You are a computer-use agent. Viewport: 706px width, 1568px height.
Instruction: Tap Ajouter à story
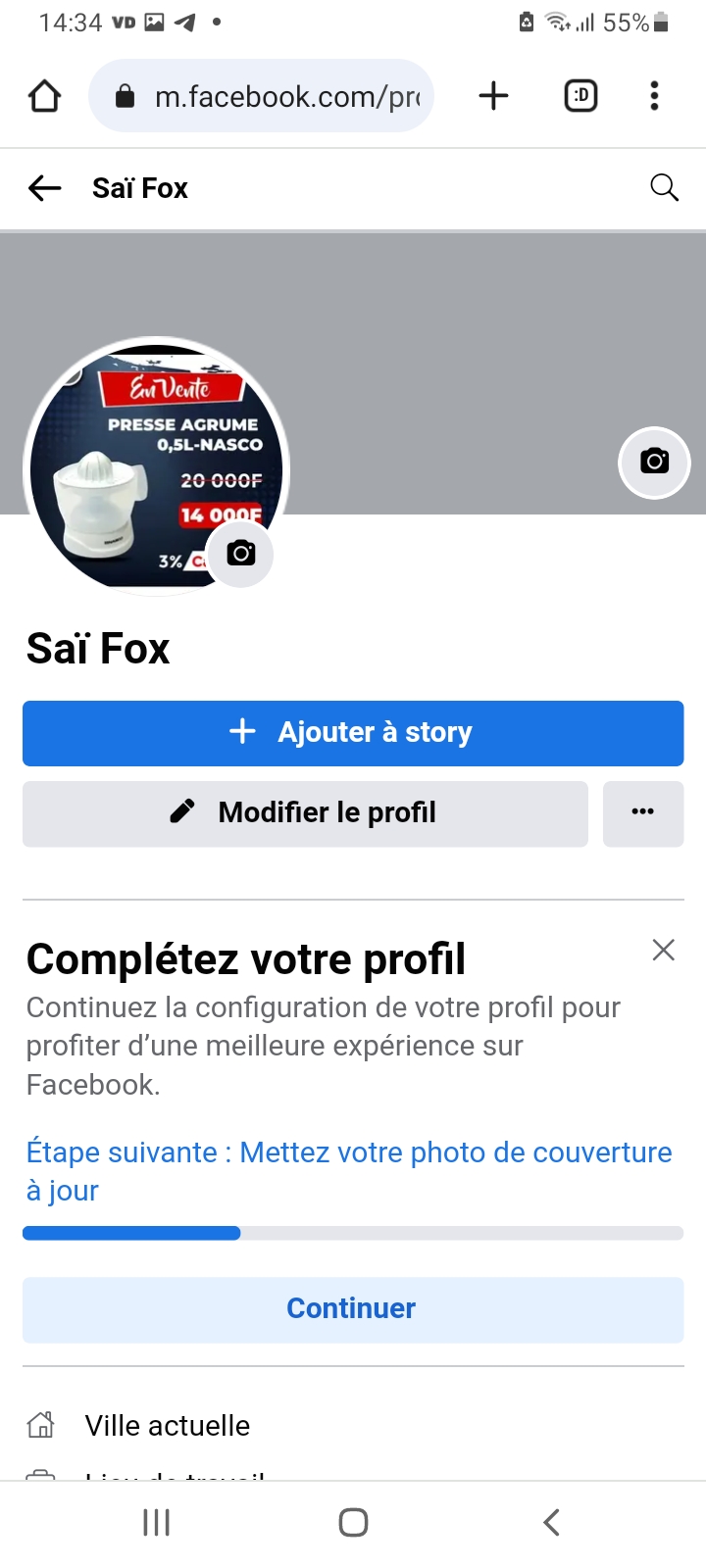[x=353, y=733]
